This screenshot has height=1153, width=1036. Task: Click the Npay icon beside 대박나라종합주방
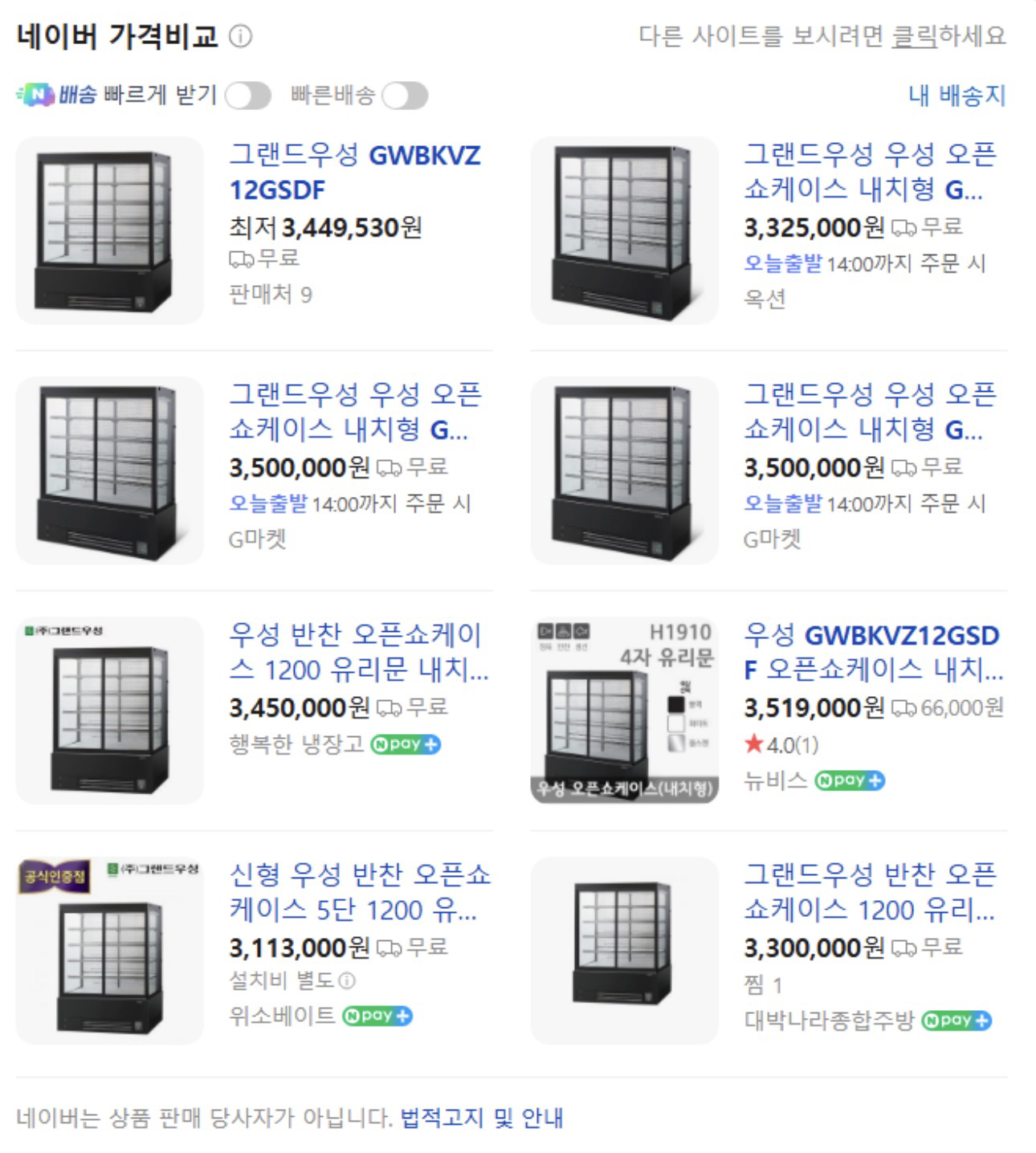[956, 1020]
